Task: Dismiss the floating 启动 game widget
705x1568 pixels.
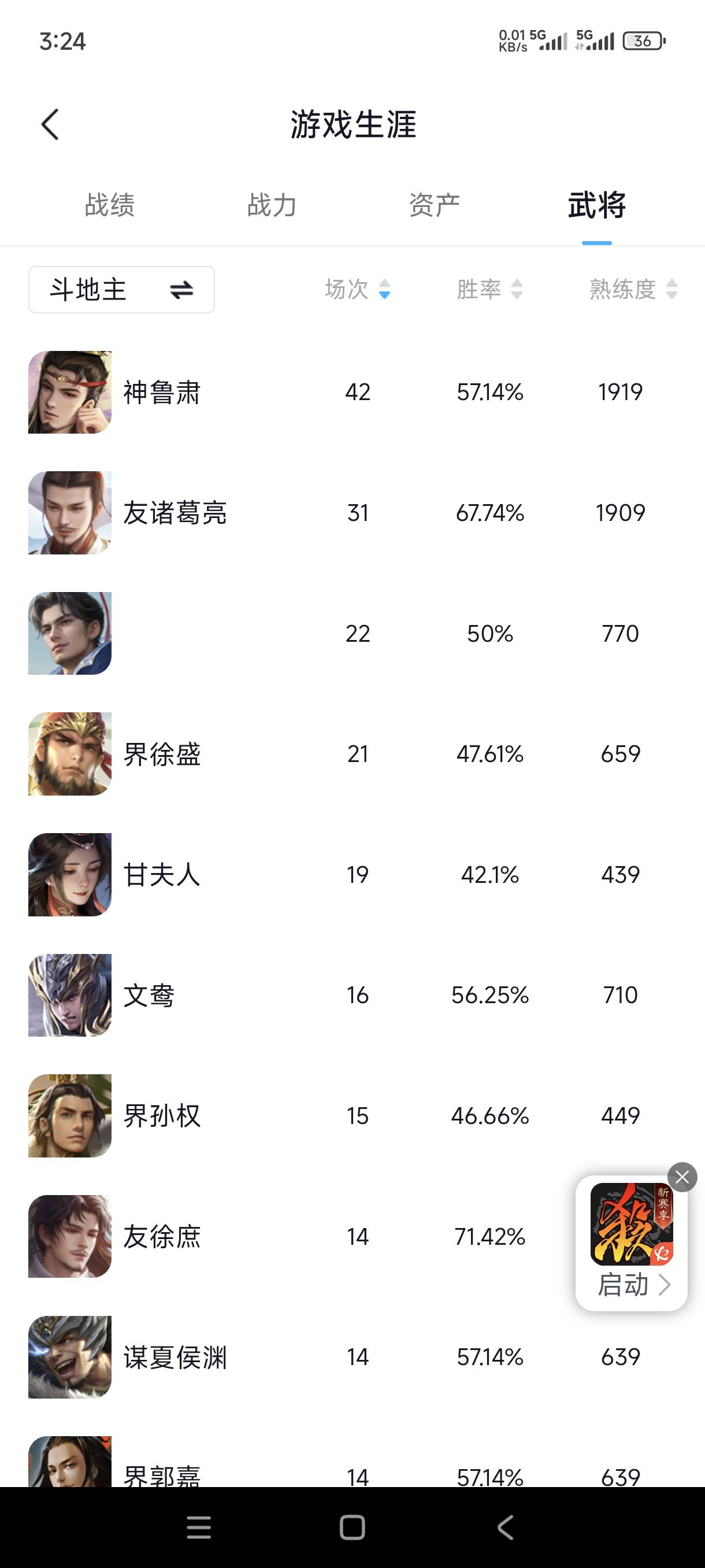Action: pyautogui.click(x=682, y=1177)
